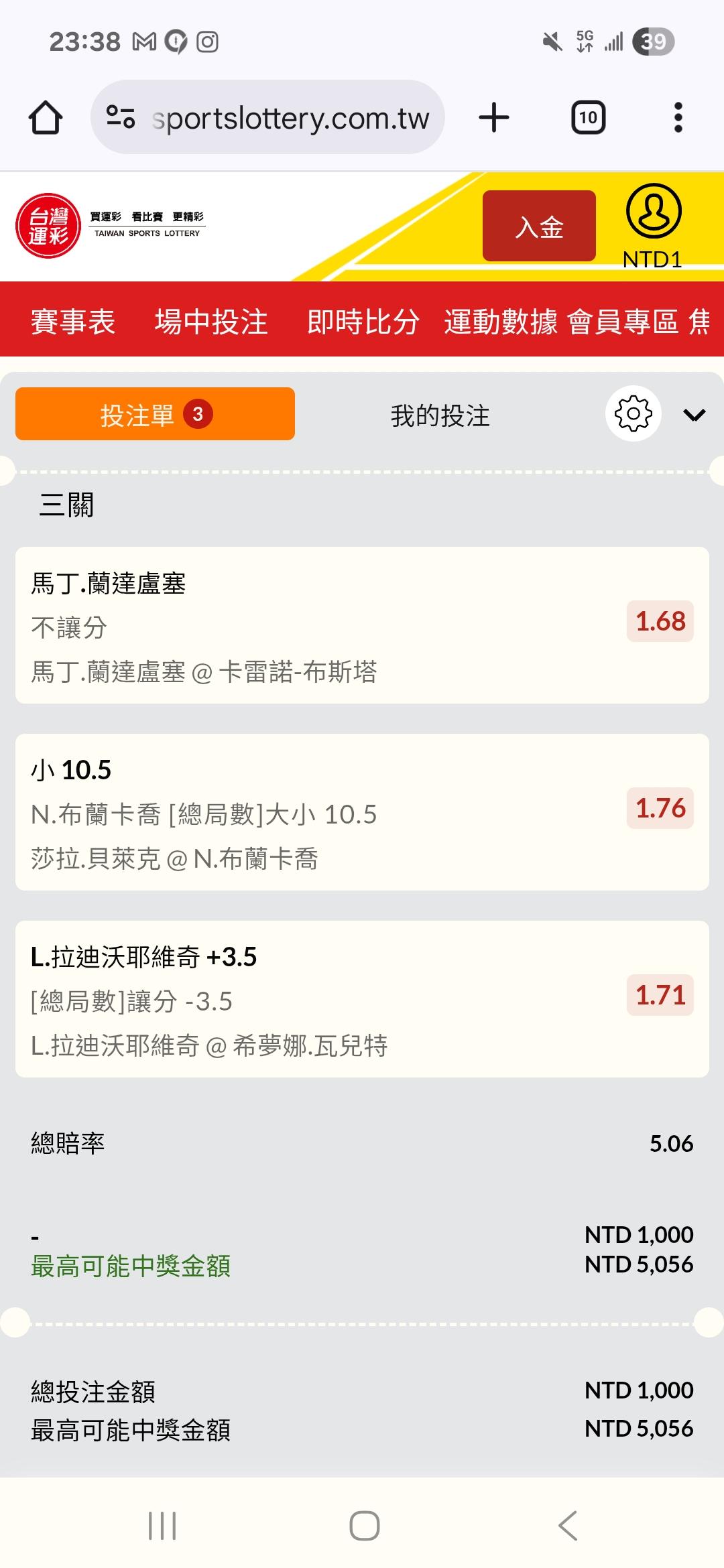
Task: Select the 投注單 bet slip tab
Action: click(155, 414)
